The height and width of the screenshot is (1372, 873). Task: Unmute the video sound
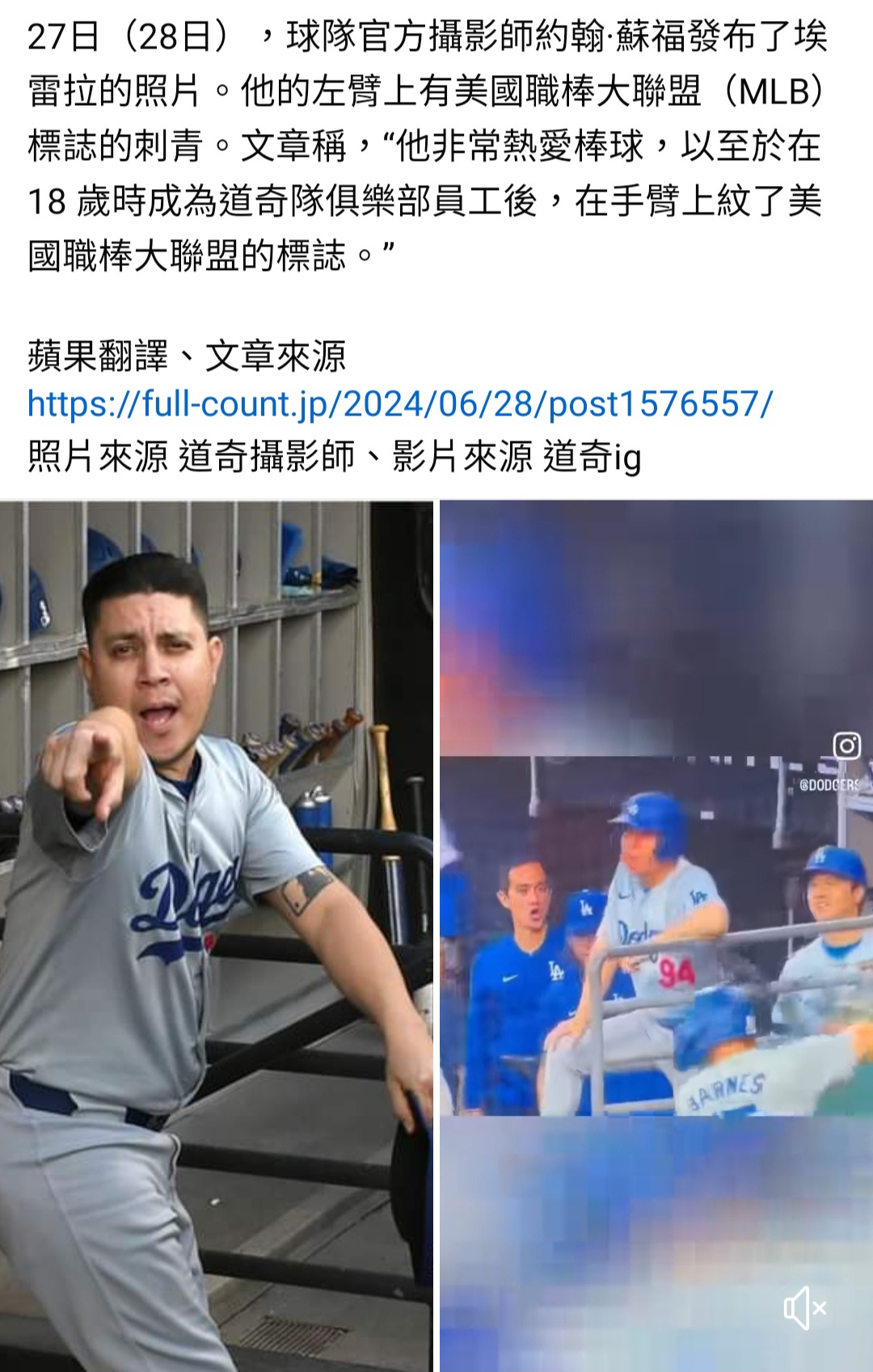[x=804, y=1307]
